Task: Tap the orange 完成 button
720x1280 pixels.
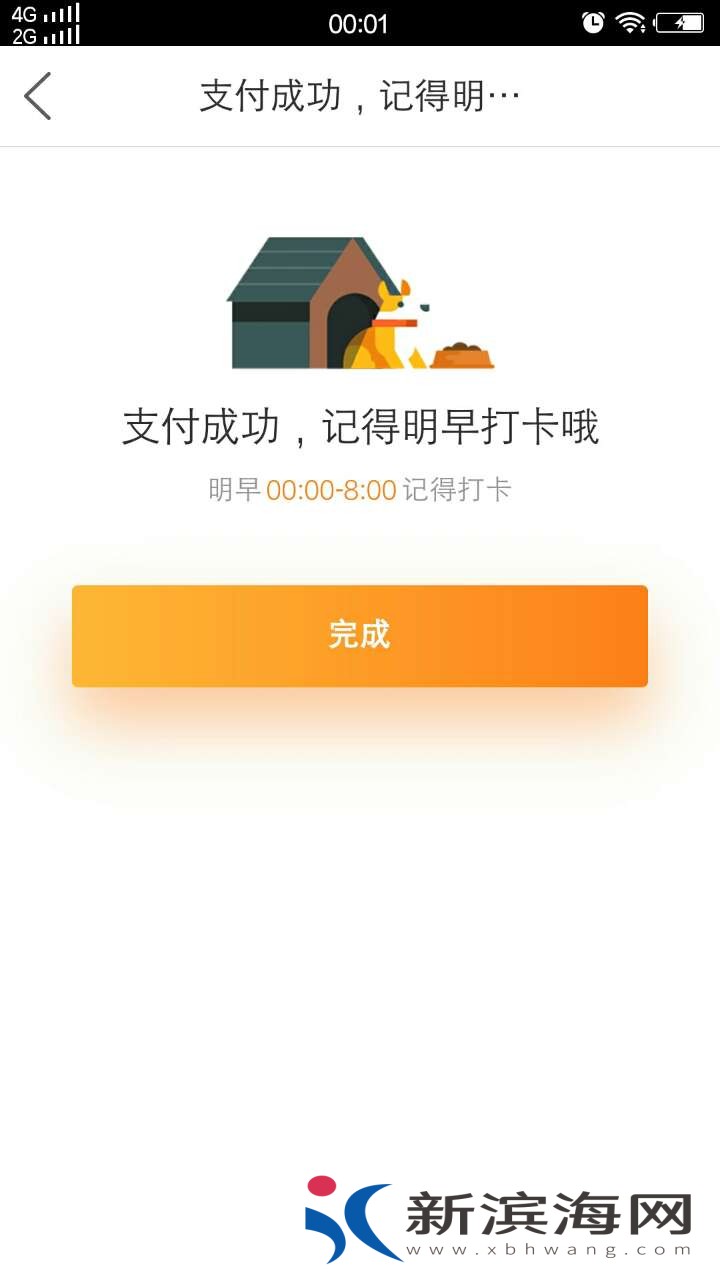Action: pyautogui.click(x=360, y=636)
